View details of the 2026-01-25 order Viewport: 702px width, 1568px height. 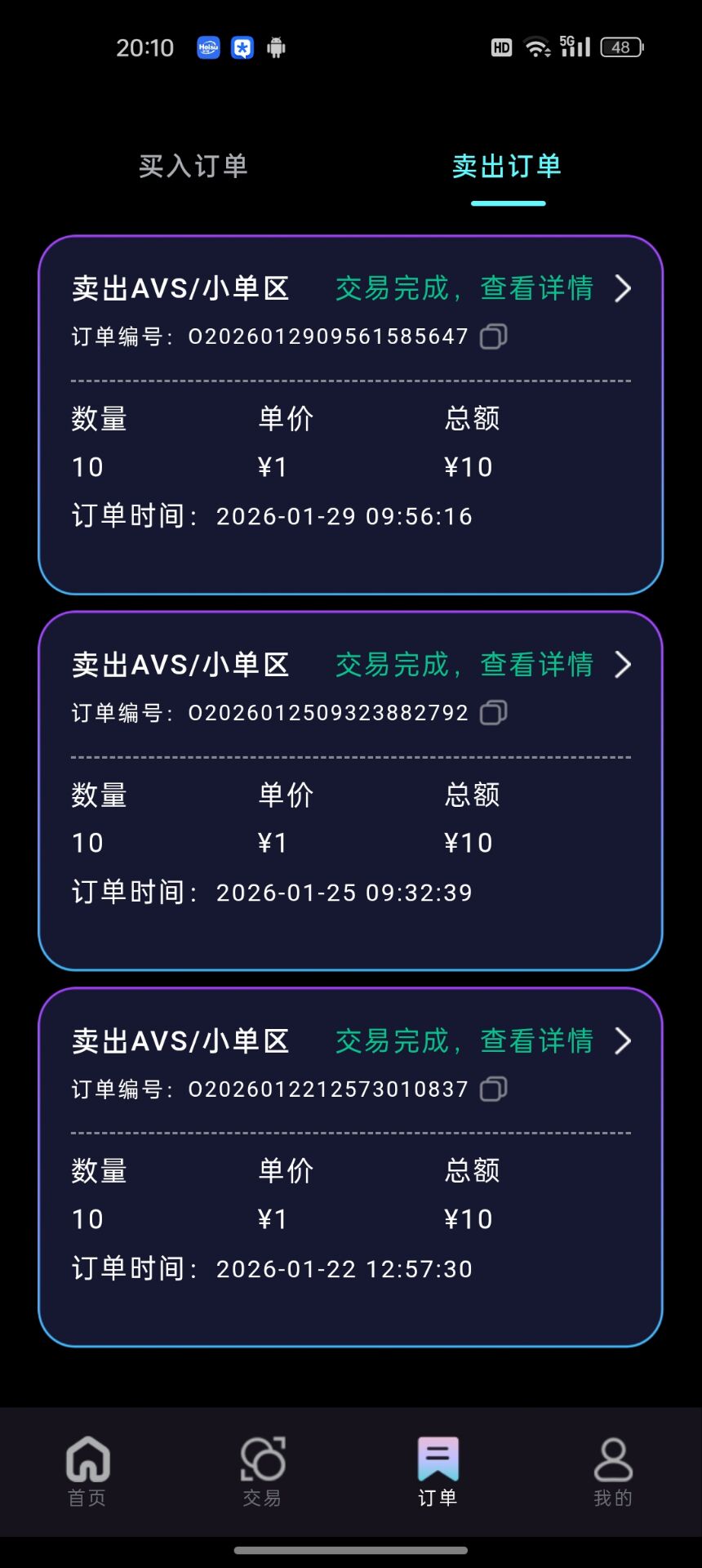point(482,665)
